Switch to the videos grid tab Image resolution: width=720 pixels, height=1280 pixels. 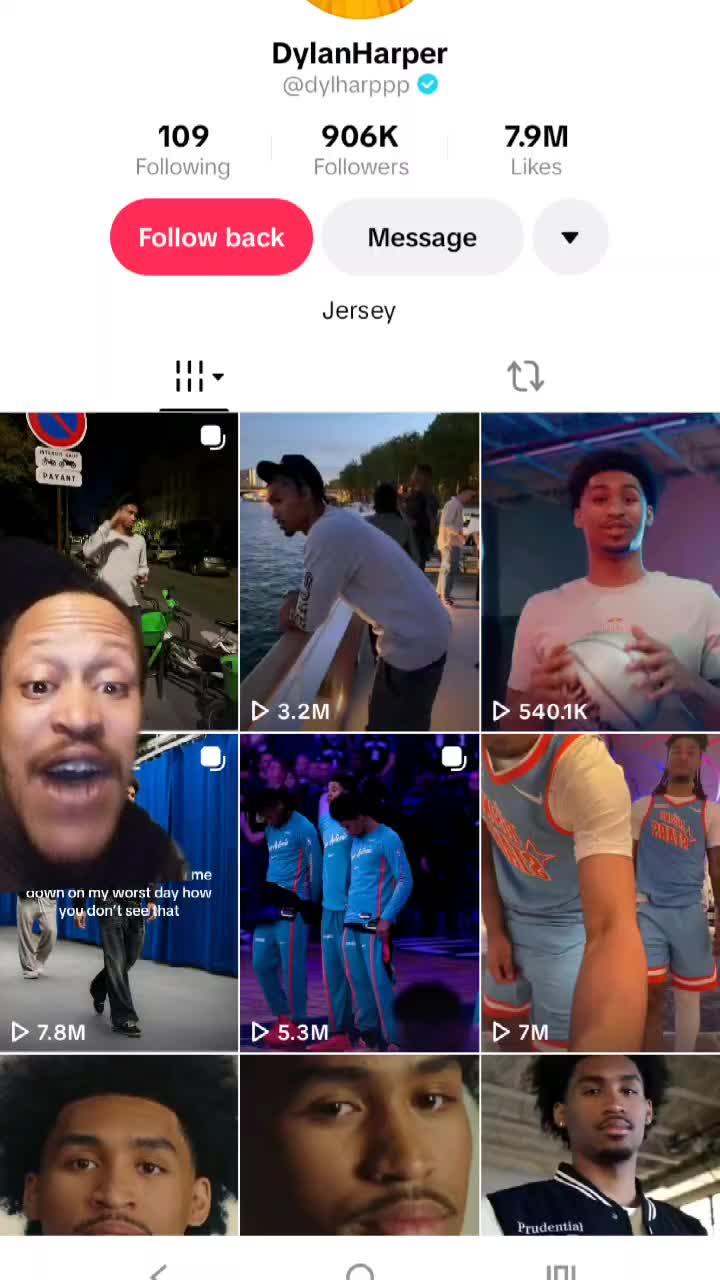[195, 377]
